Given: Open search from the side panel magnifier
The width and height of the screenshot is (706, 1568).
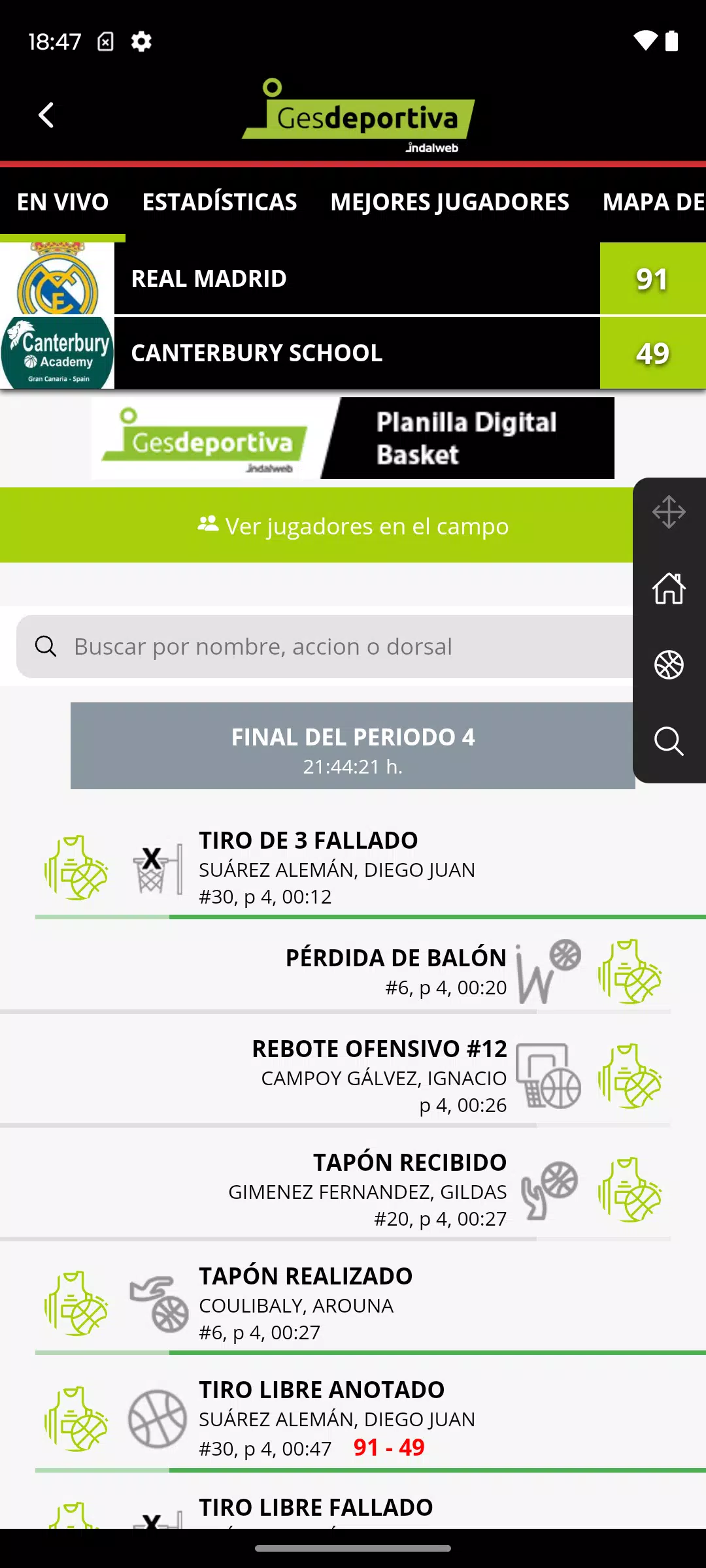Looking at the screenshot, I should click(669, 742).
